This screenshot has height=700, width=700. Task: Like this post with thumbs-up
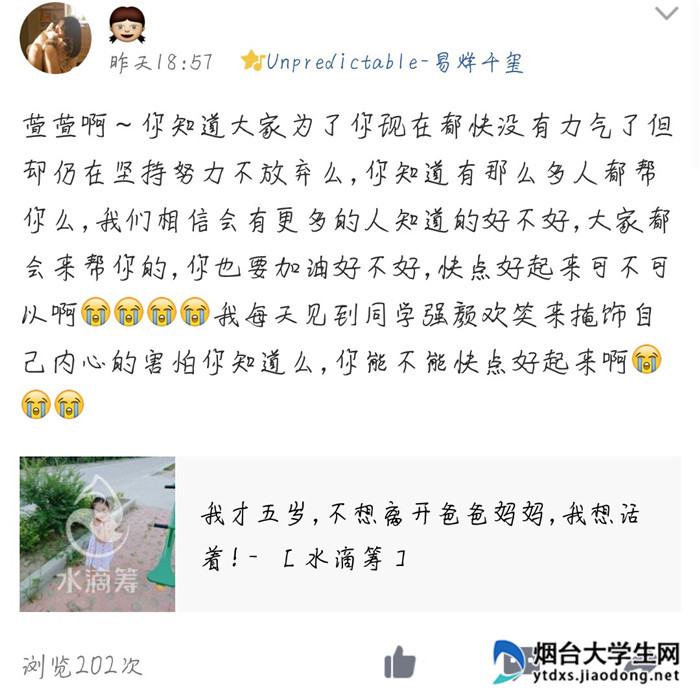pyautogui.click(x=400, y=661)
